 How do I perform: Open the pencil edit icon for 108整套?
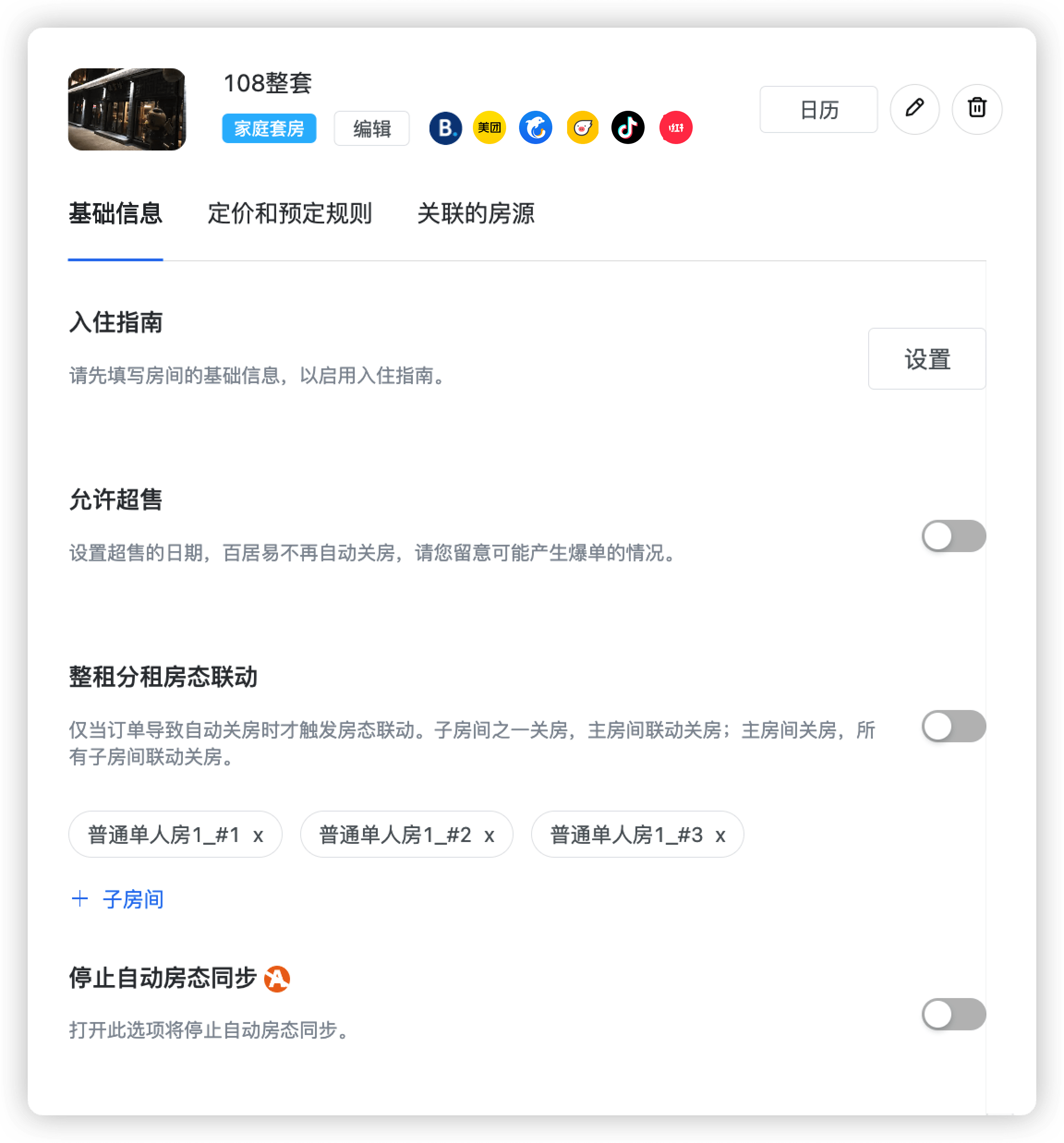(x=914, y=109)
